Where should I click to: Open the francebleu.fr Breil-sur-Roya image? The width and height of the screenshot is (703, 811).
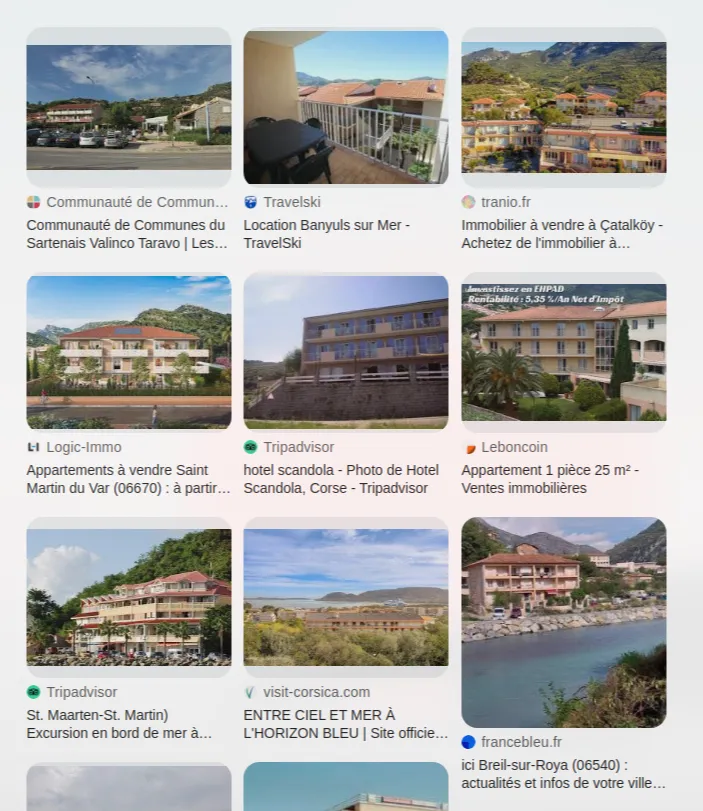click(x=563, y=622)
